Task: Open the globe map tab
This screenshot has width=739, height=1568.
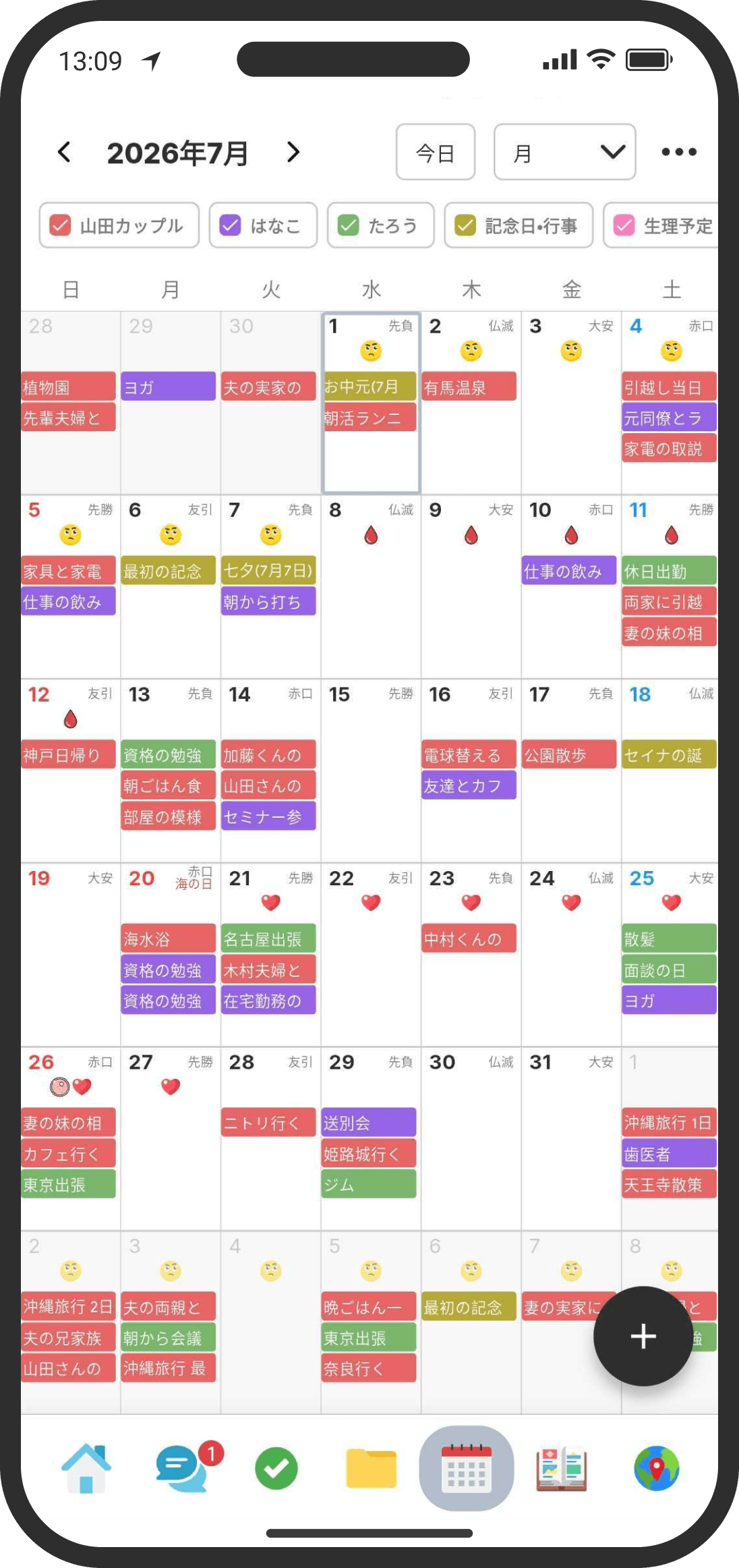Action: tap(656, 1468)
